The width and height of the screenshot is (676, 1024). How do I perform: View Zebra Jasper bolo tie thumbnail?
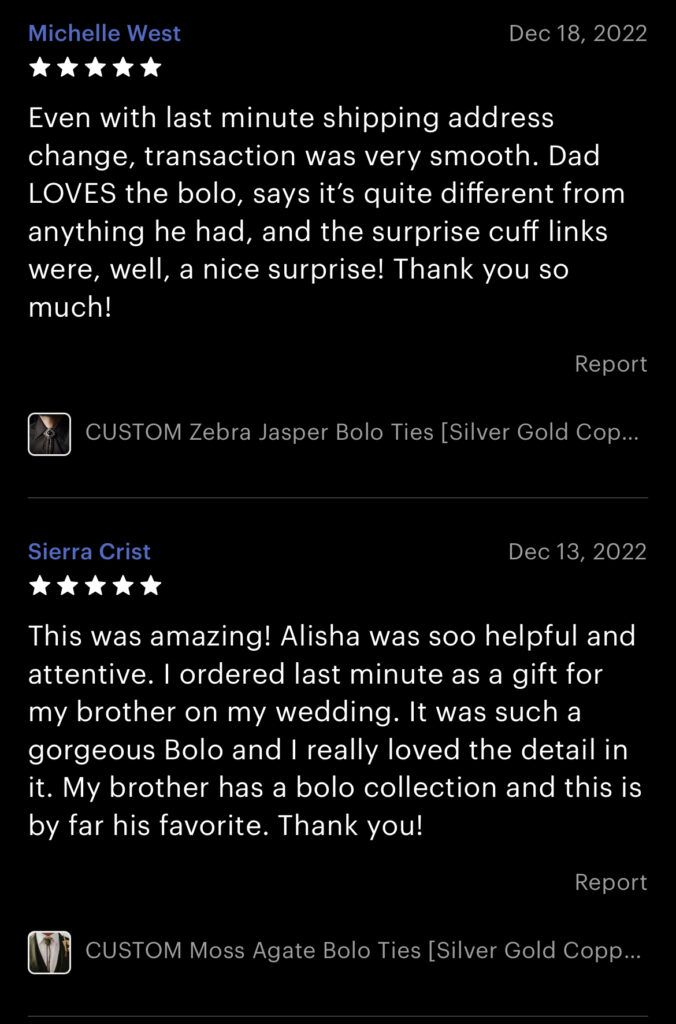(49, 434)
